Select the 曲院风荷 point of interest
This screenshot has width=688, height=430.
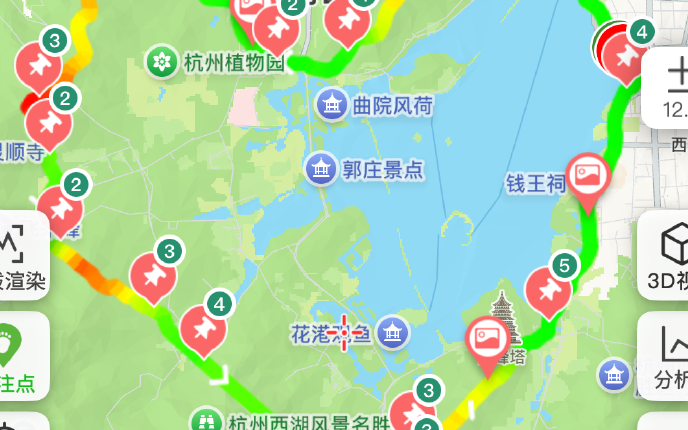[x=332, y=103]
